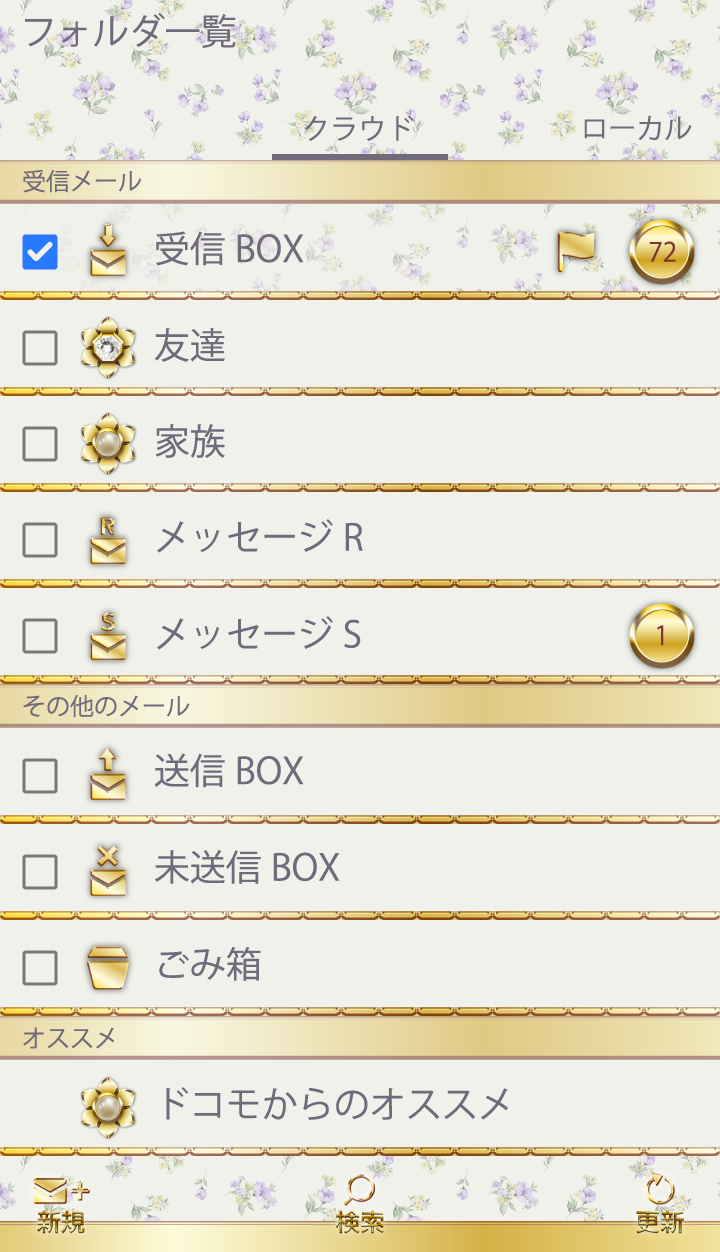The height and width of the screenshot is (1252, 720).
Task: Mark the メッセージ S checkbox
Action: coord(40,636)
